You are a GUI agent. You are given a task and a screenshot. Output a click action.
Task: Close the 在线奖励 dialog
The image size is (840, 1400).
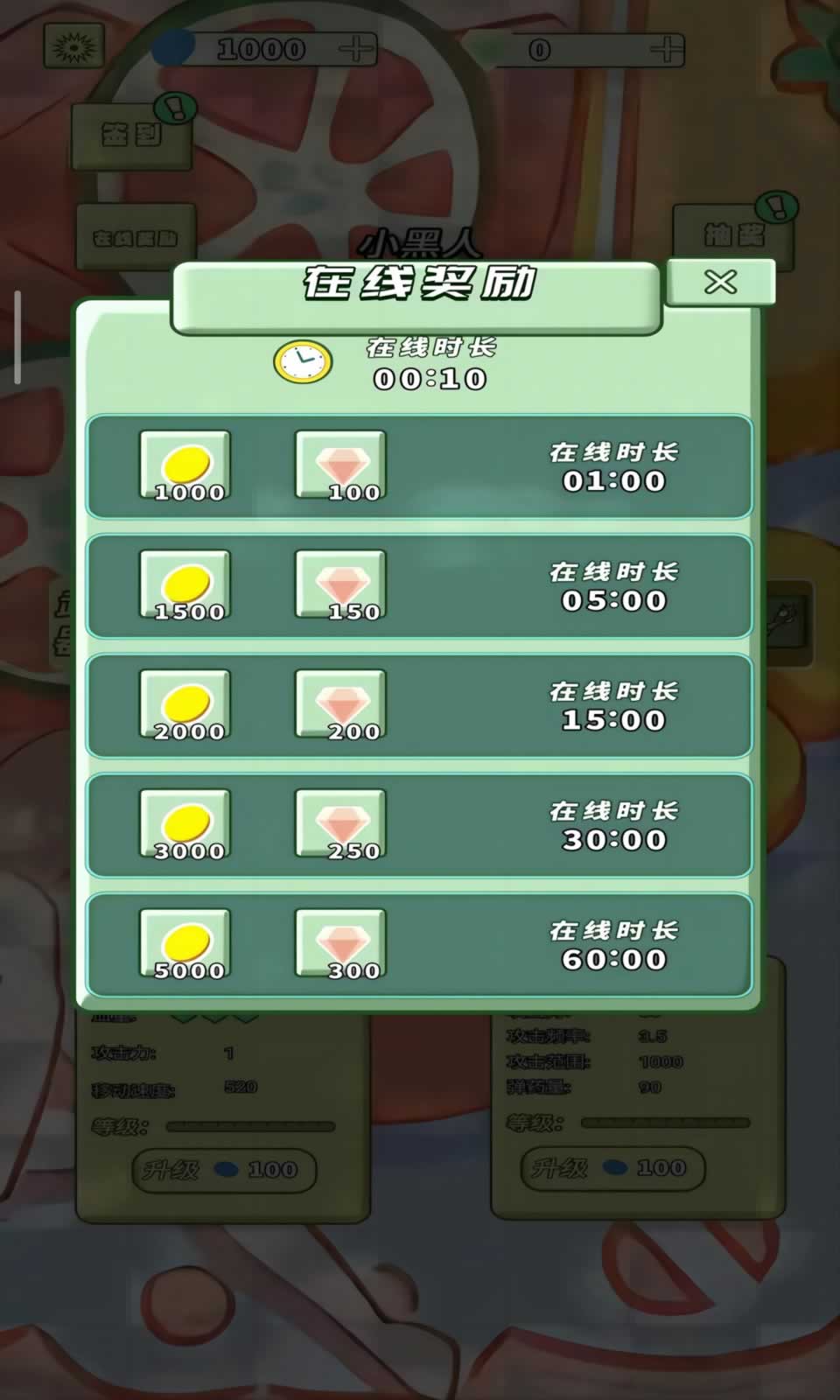coord(720,282)
